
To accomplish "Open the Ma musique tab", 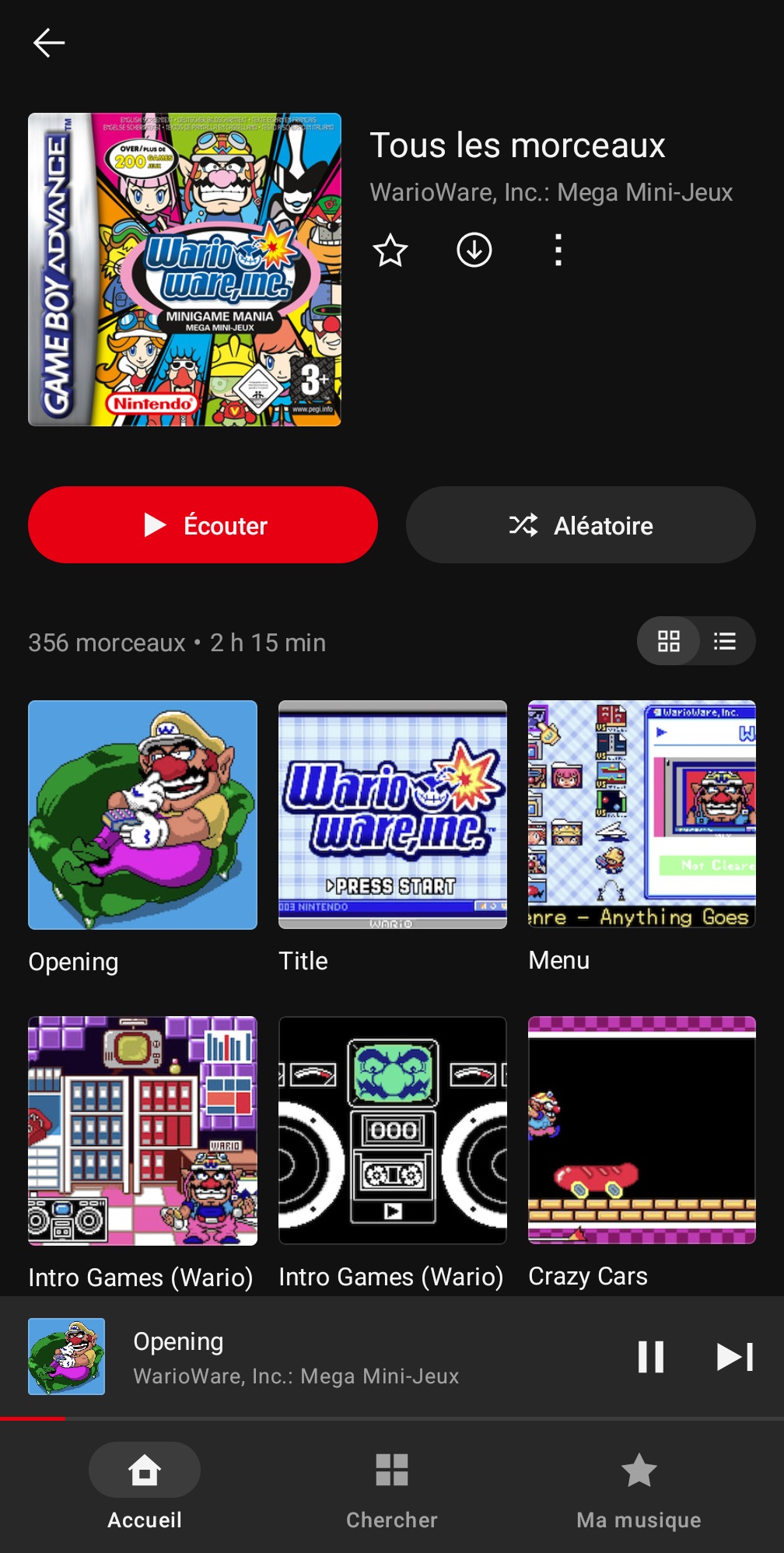I will (639, 1486).
